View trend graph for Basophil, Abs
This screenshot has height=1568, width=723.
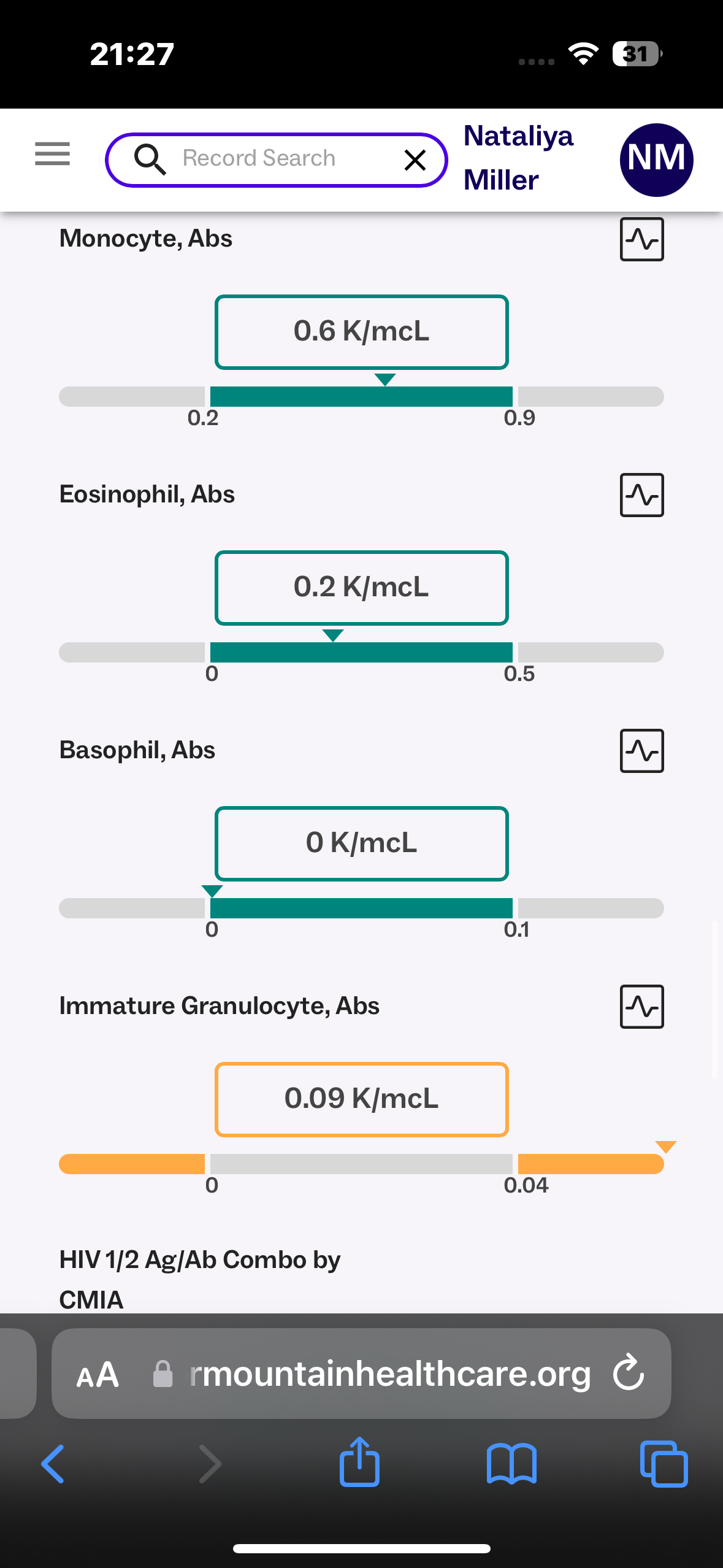pyautogui.click(x=641, y=751)
